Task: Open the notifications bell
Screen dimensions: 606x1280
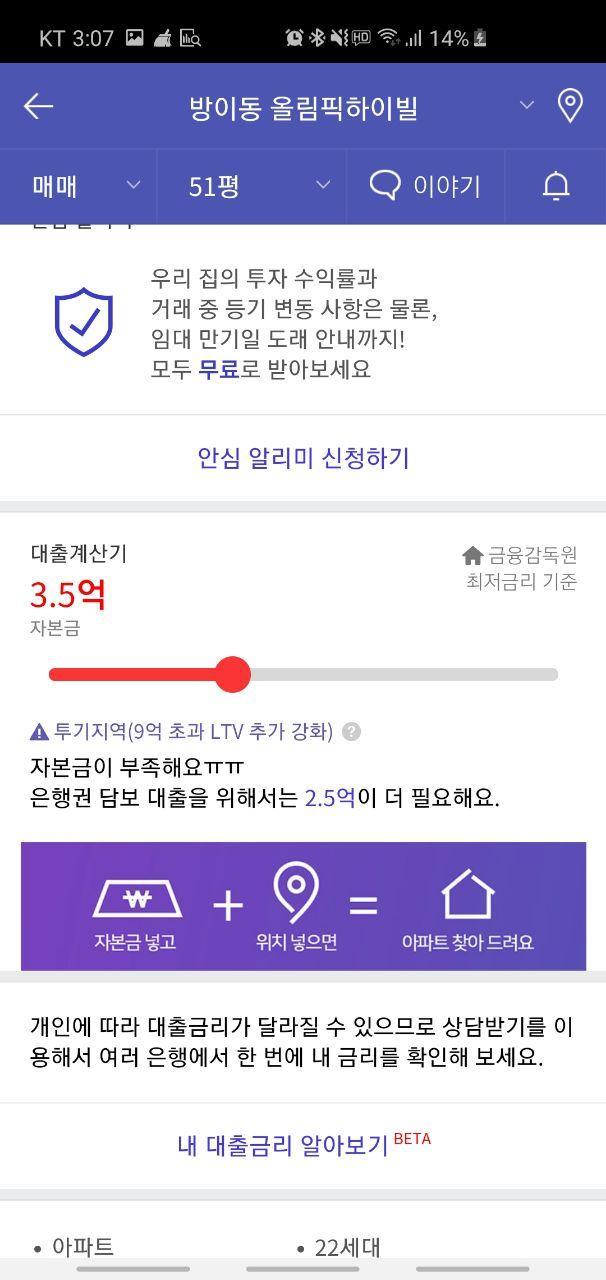Action: (x=556, y=186)
